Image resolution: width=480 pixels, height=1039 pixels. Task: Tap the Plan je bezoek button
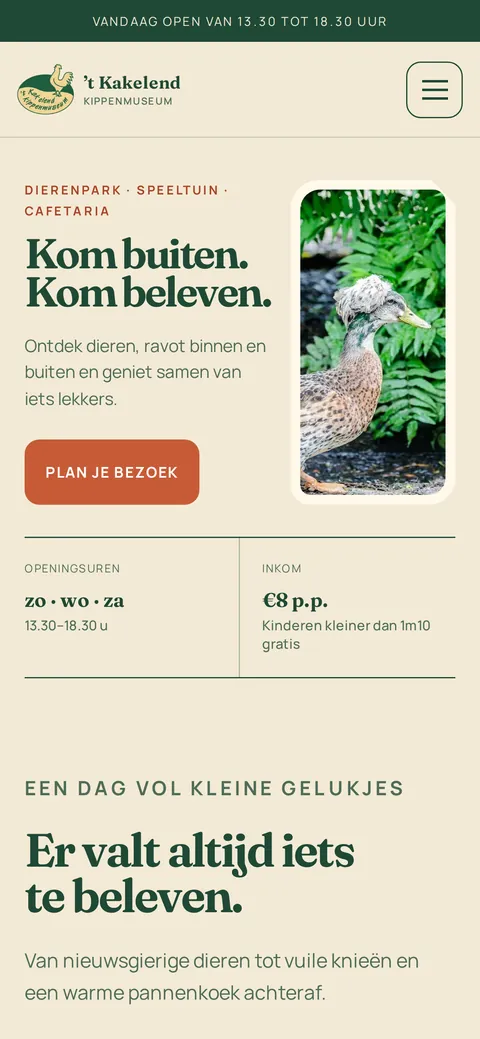point(112,472)
